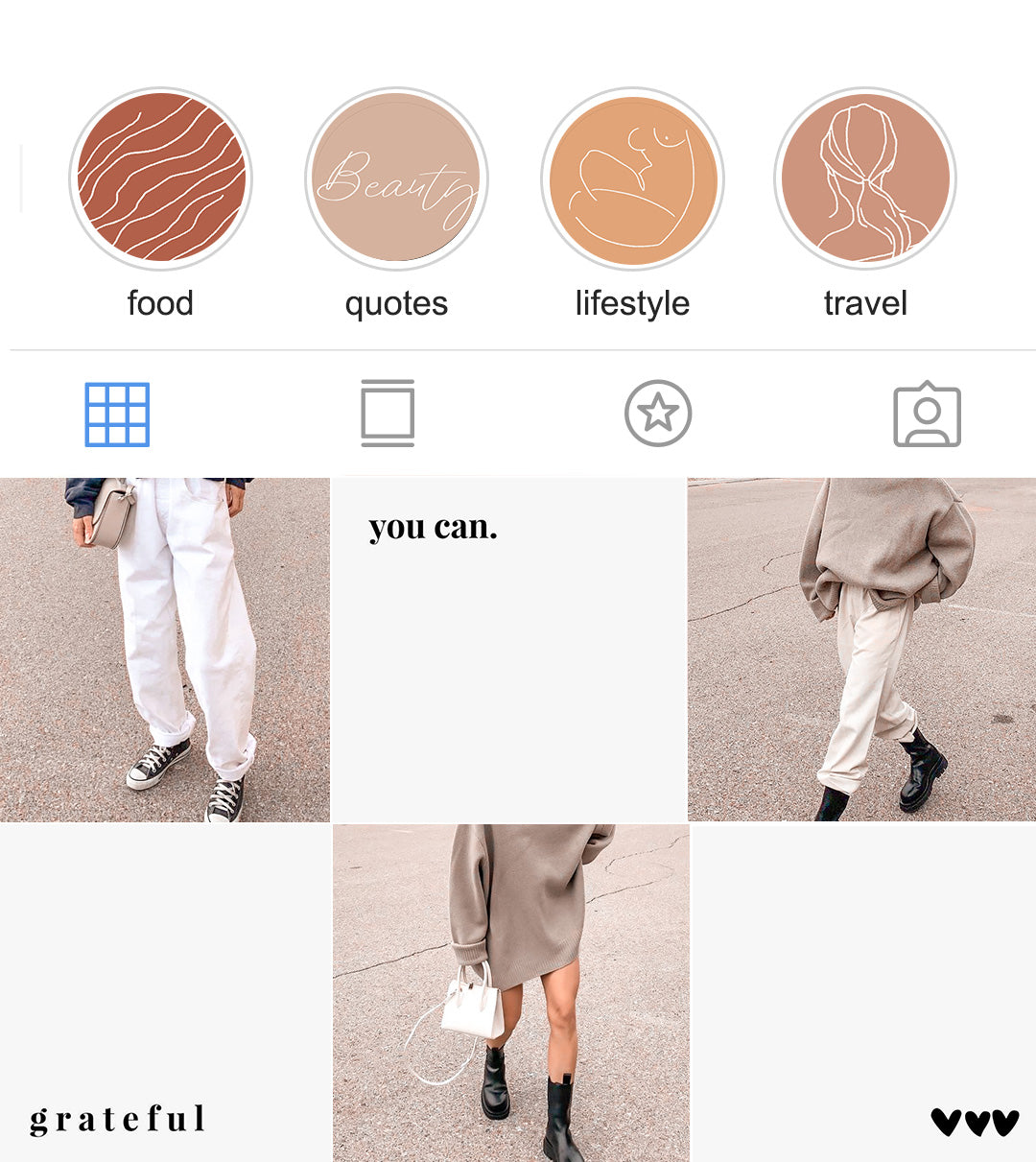Switch to the tagged photos tab
Screen dimensions: 1036x1162
tap(929, 415)
